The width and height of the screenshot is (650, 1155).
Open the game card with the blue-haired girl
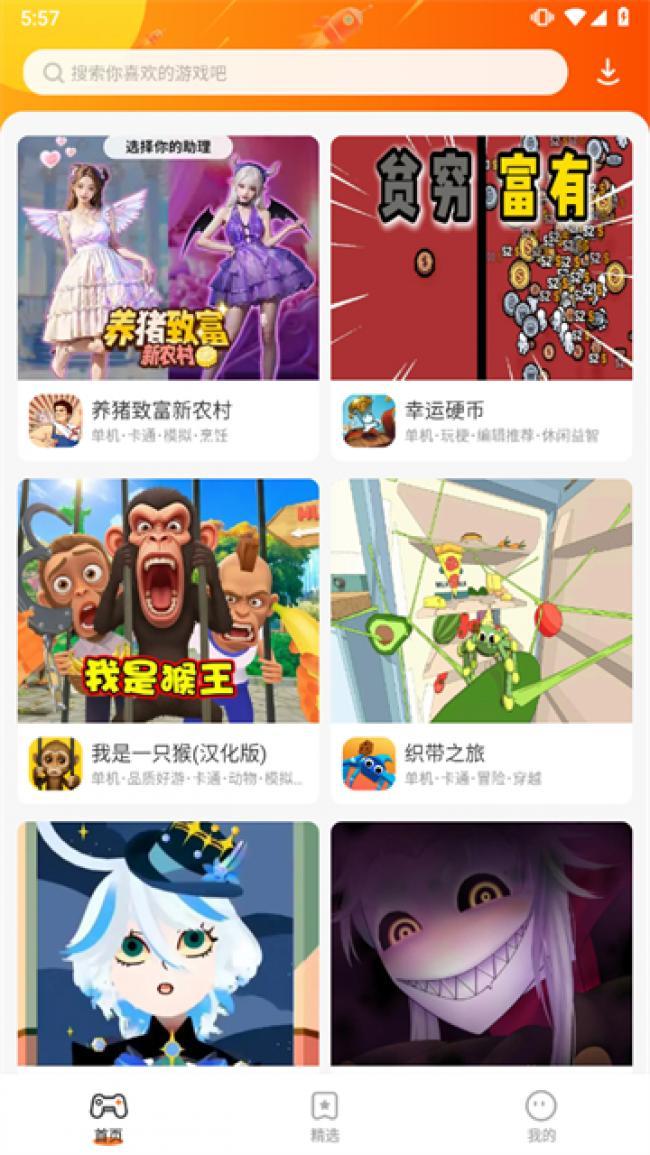[x=168, y=943]
